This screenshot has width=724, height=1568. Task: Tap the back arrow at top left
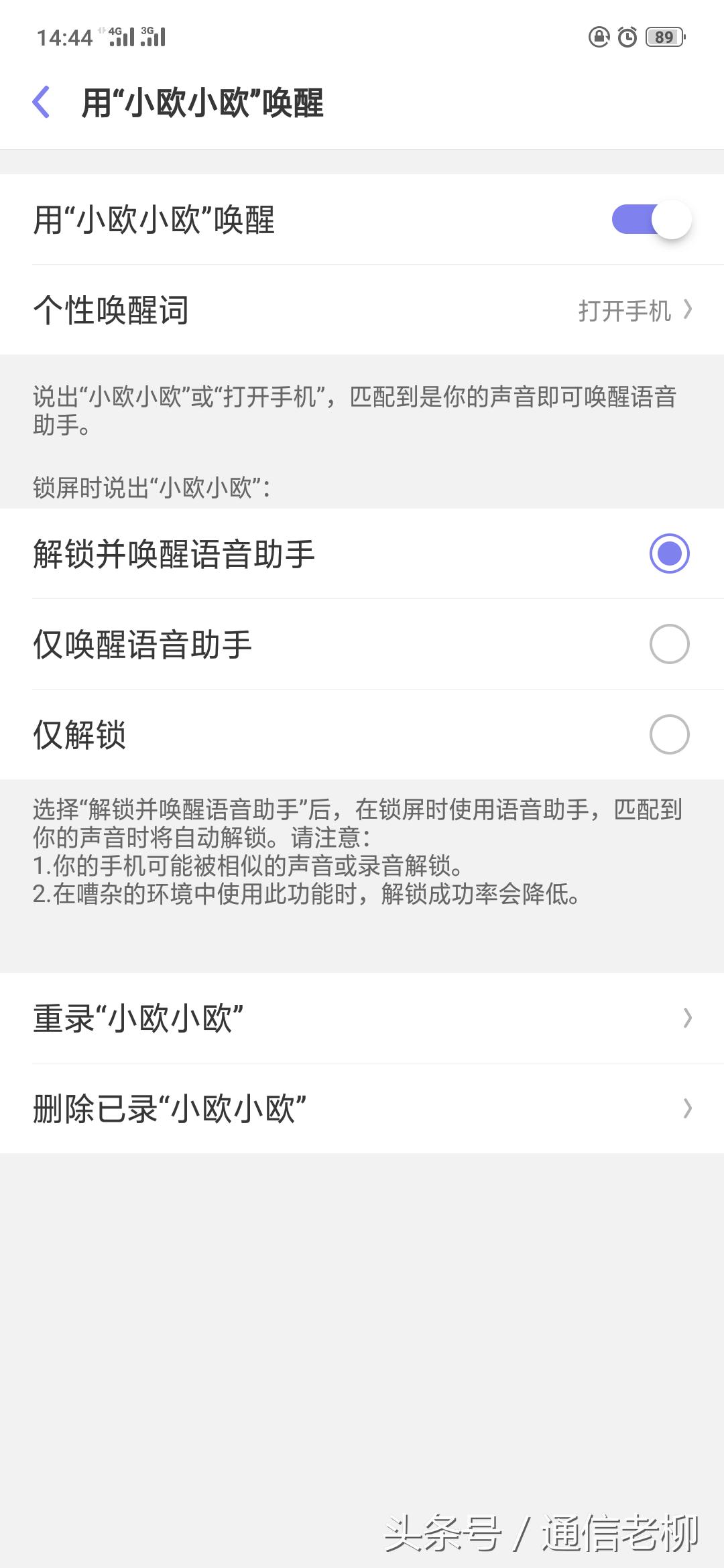pos(42,99)
